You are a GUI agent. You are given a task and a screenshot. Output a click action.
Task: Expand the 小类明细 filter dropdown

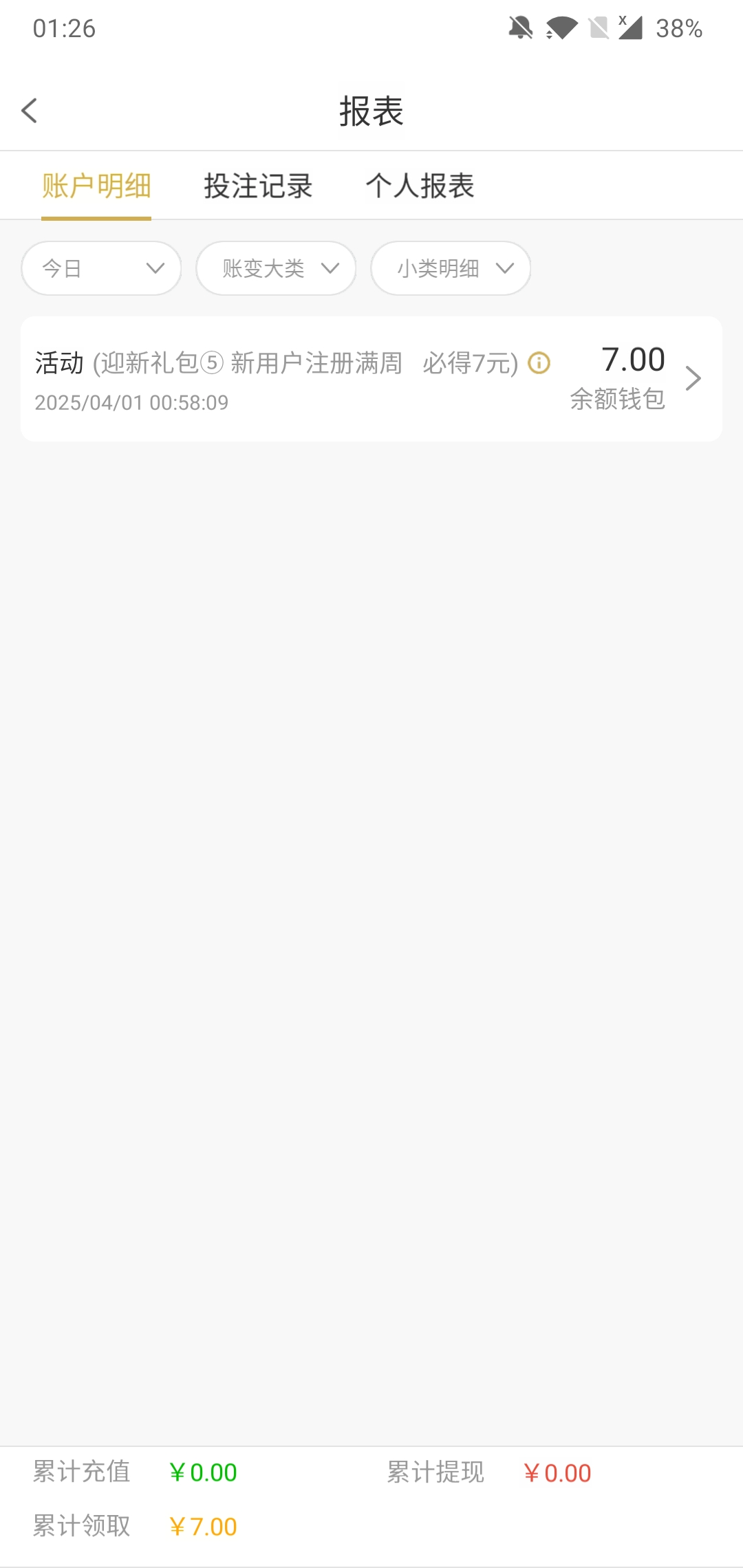click(x=451, y=268)
